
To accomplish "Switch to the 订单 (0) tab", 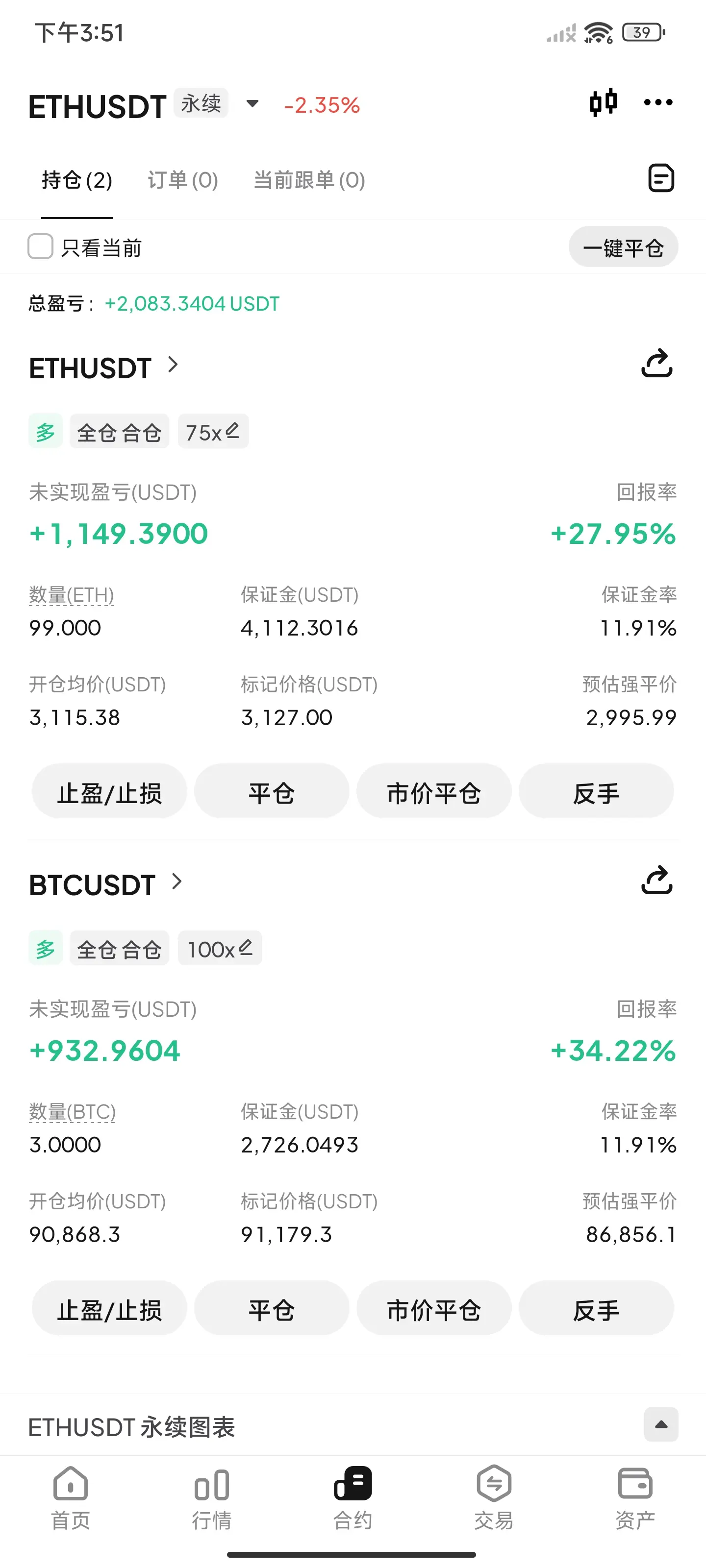I will [183, 180].
